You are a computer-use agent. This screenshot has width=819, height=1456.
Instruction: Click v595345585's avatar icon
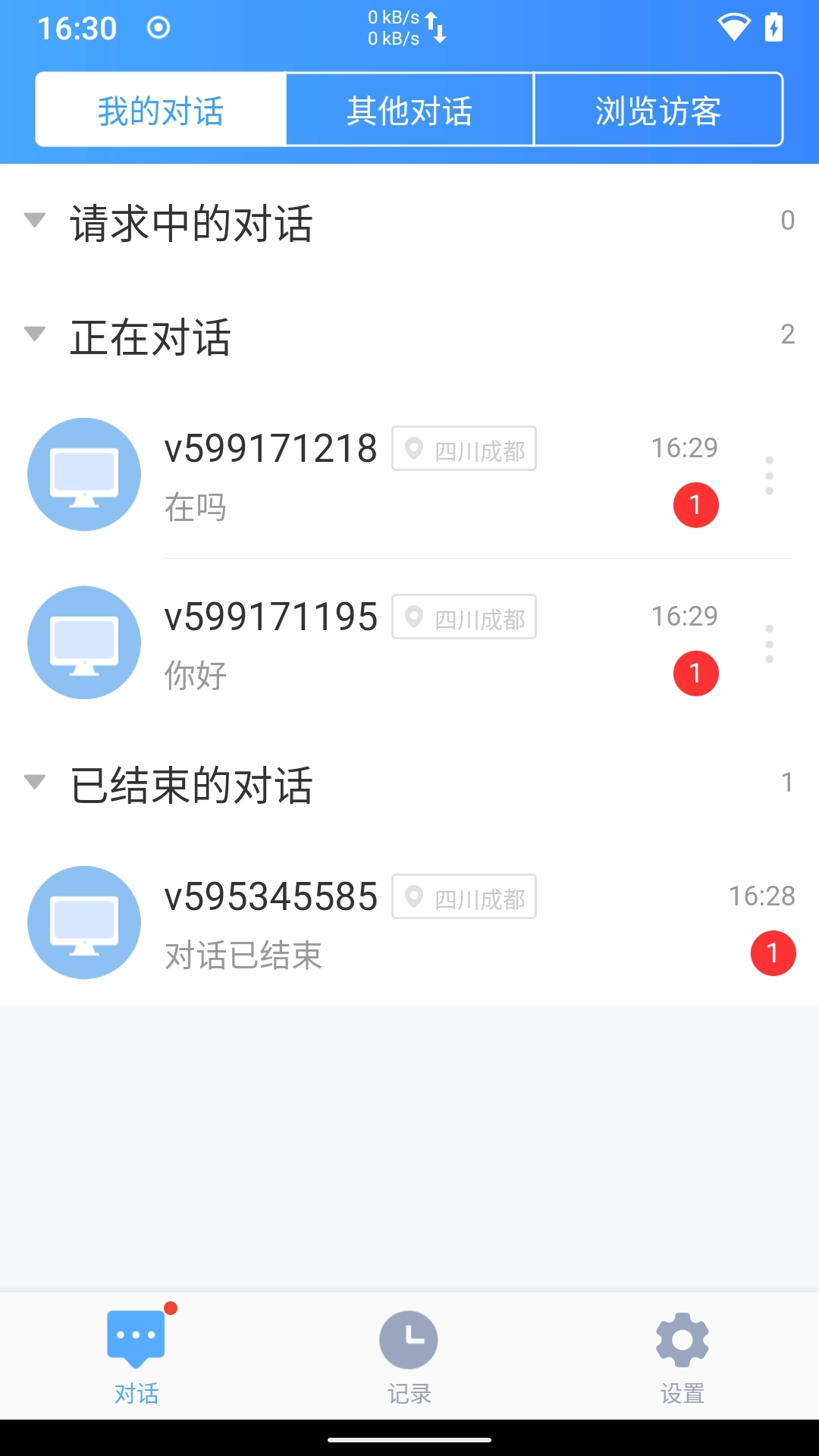click(83, 923)
